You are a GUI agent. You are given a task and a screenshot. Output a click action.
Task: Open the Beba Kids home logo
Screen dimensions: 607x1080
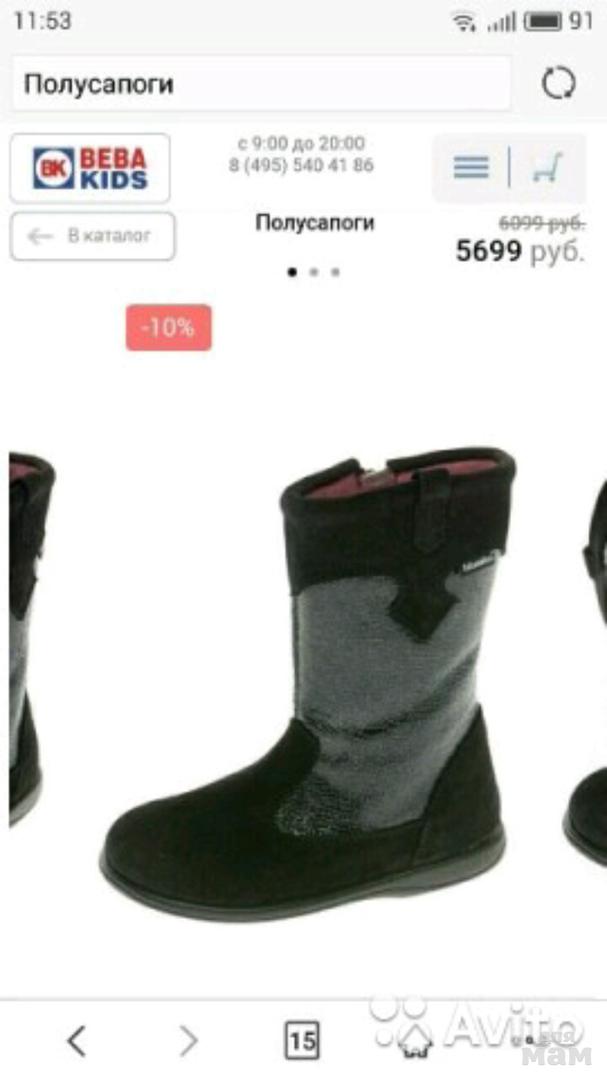(x=90, y=168)
